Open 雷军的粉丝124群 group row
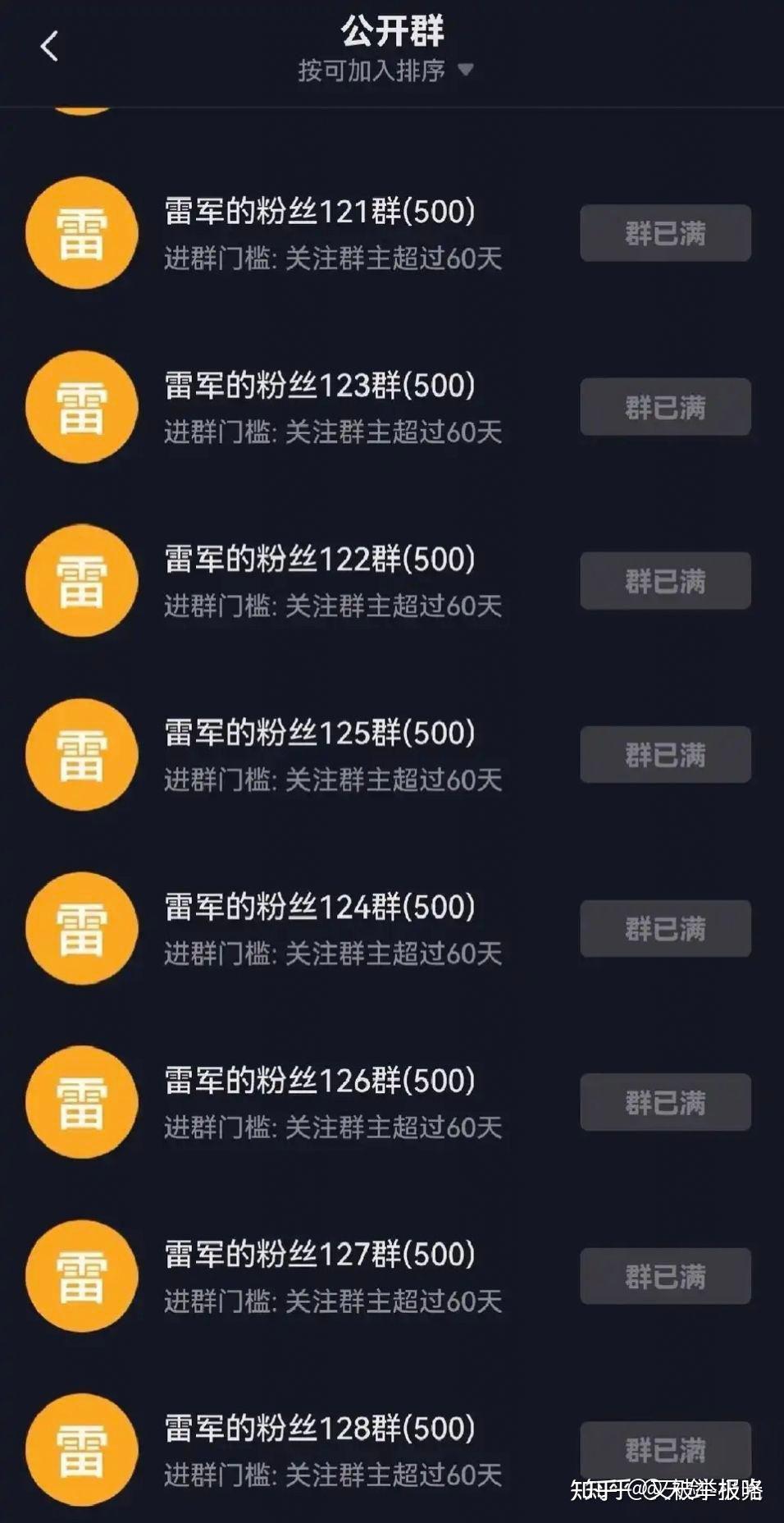 392,929
